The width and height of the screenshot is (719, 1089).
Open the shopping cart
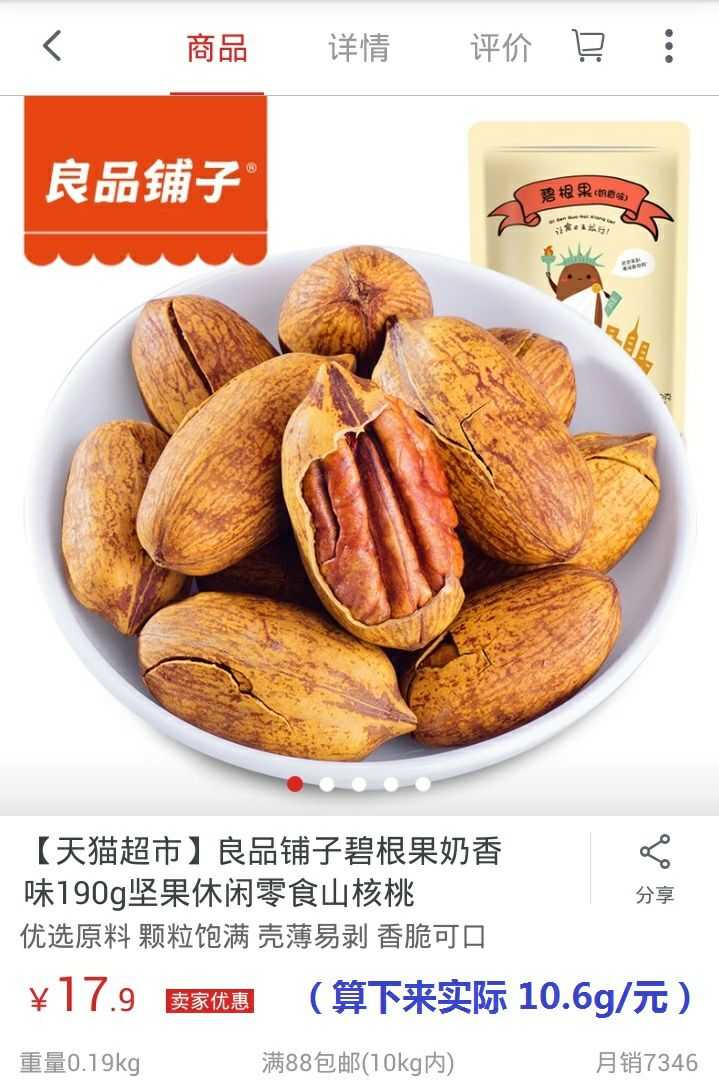point(588,46)
